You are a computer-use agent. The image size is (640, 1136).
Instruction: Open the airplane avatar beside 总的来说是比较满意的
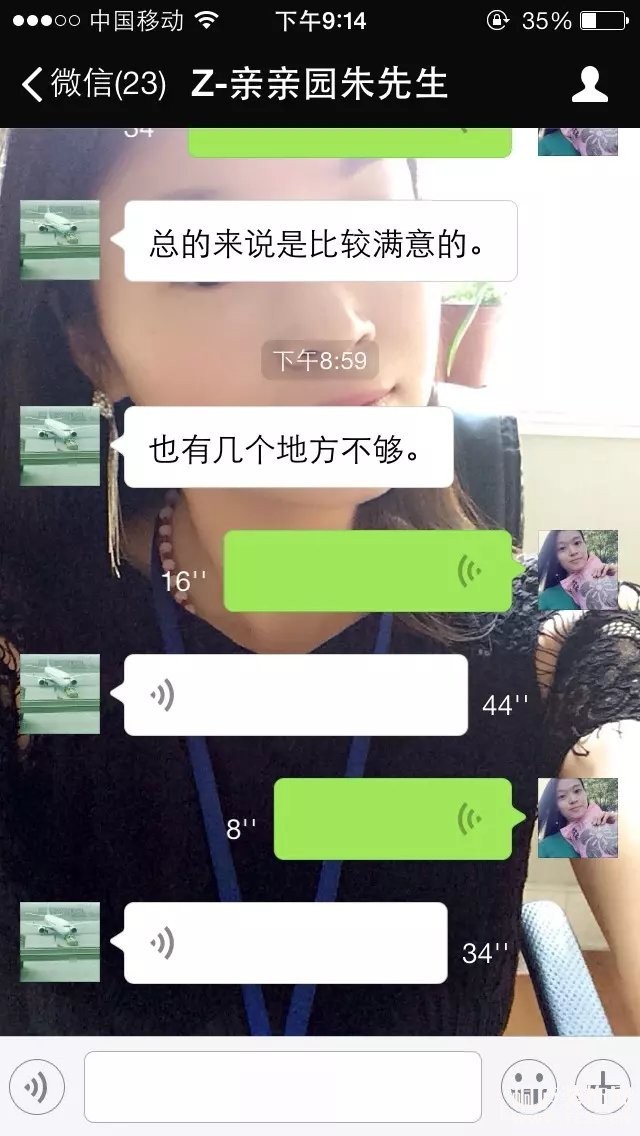pyautogui.click(x=60, y=240)
